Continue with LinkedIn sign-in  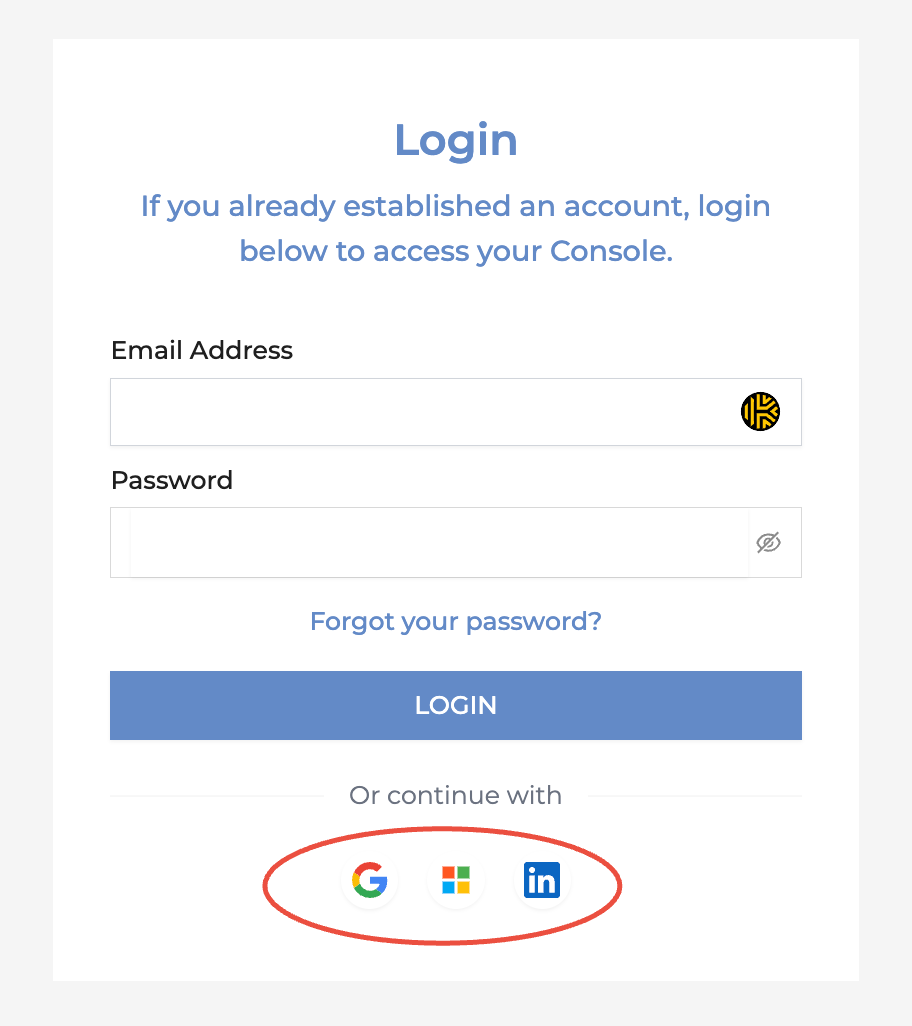[x=542, y=881]
